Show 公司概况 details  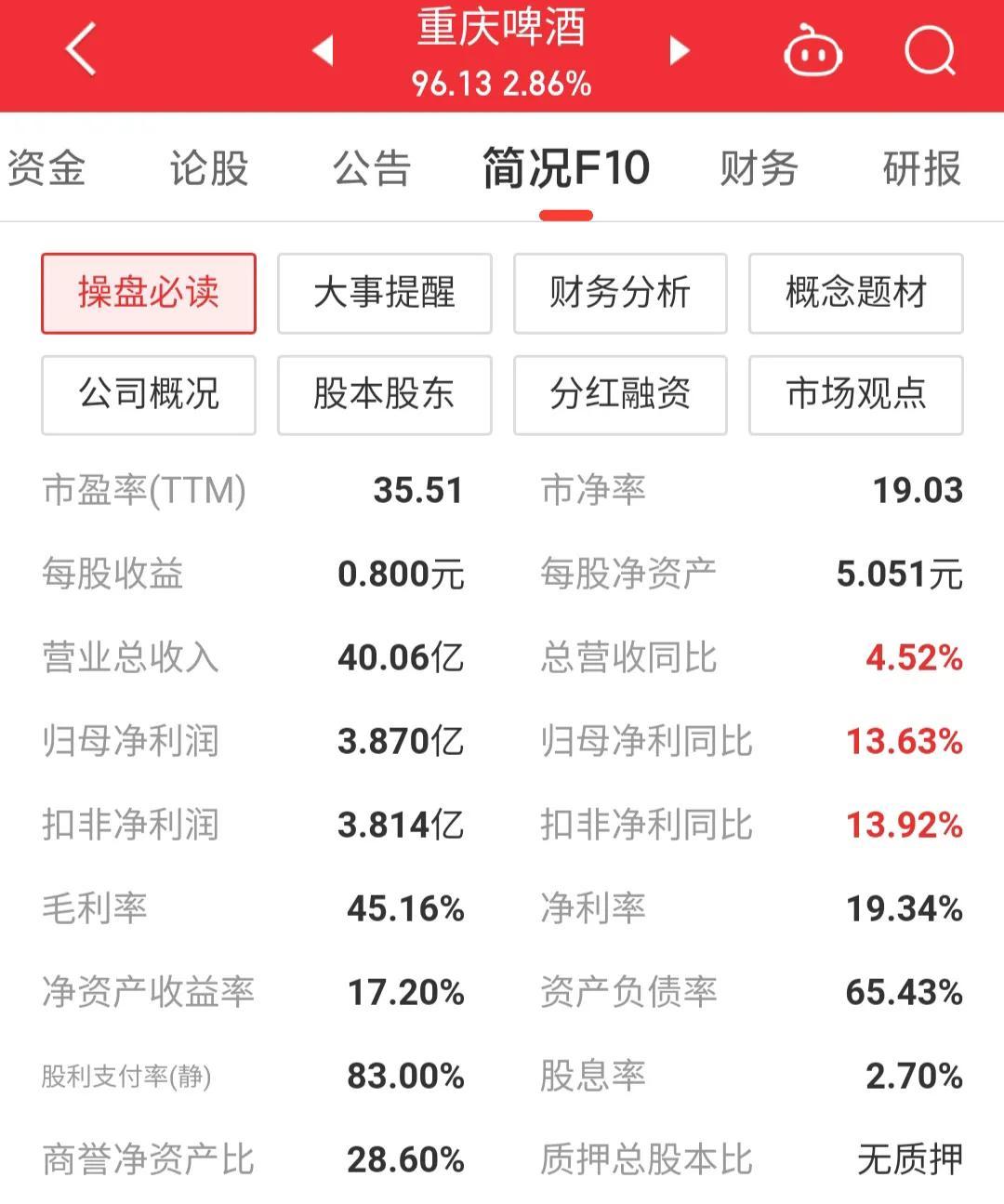point(149,394)
